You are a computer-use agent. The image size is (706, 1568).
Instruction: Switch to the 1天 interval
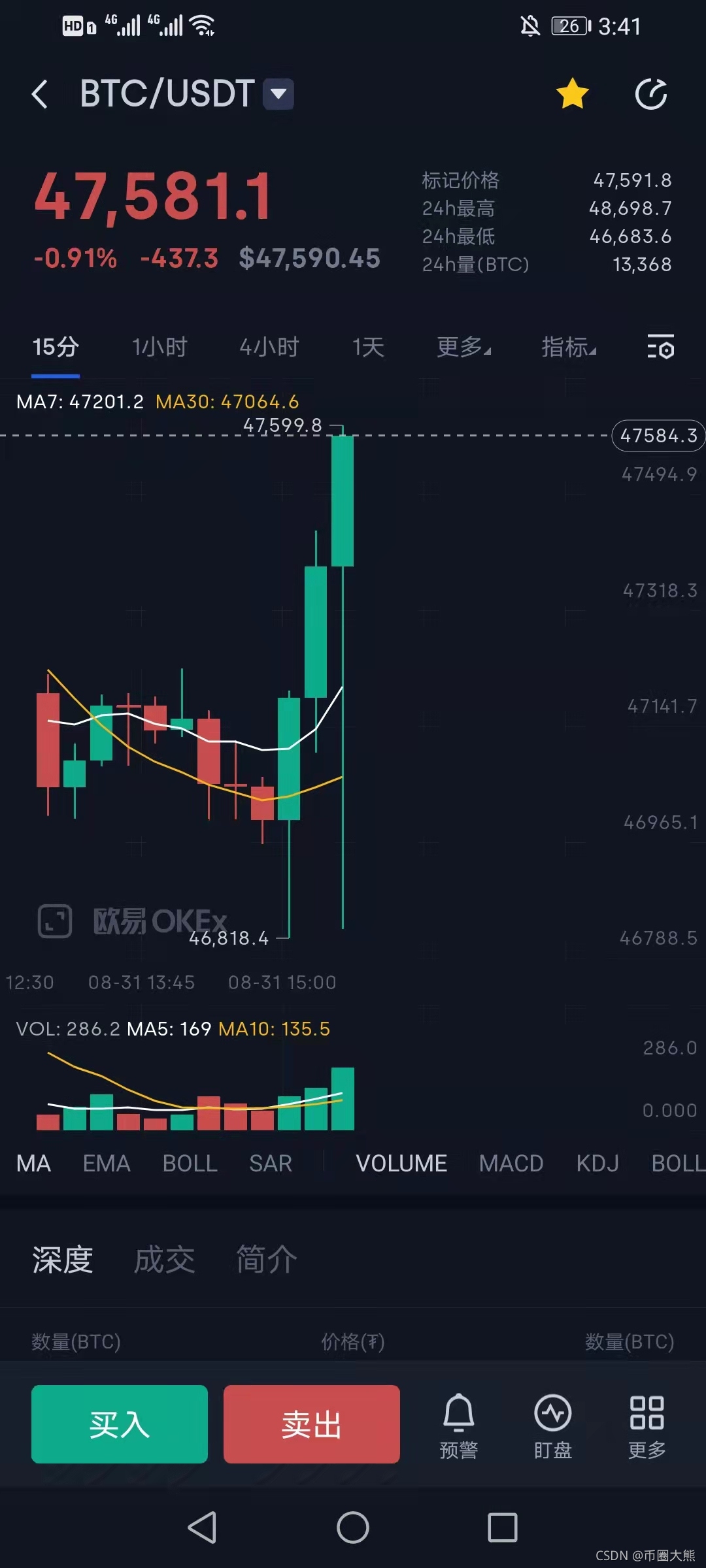369,347
